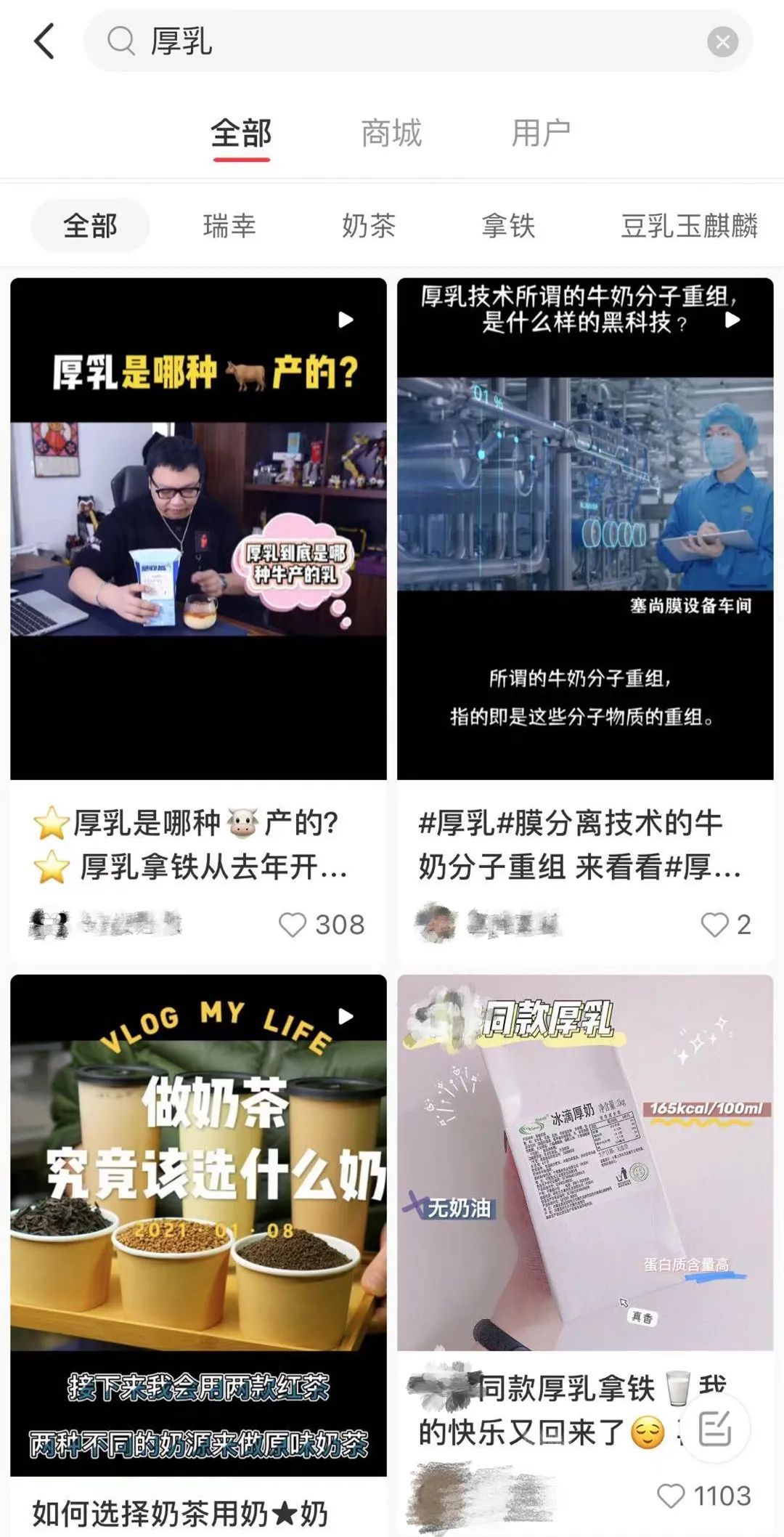Open the video 厚乳是哪种产的

[x=198, y=529]
